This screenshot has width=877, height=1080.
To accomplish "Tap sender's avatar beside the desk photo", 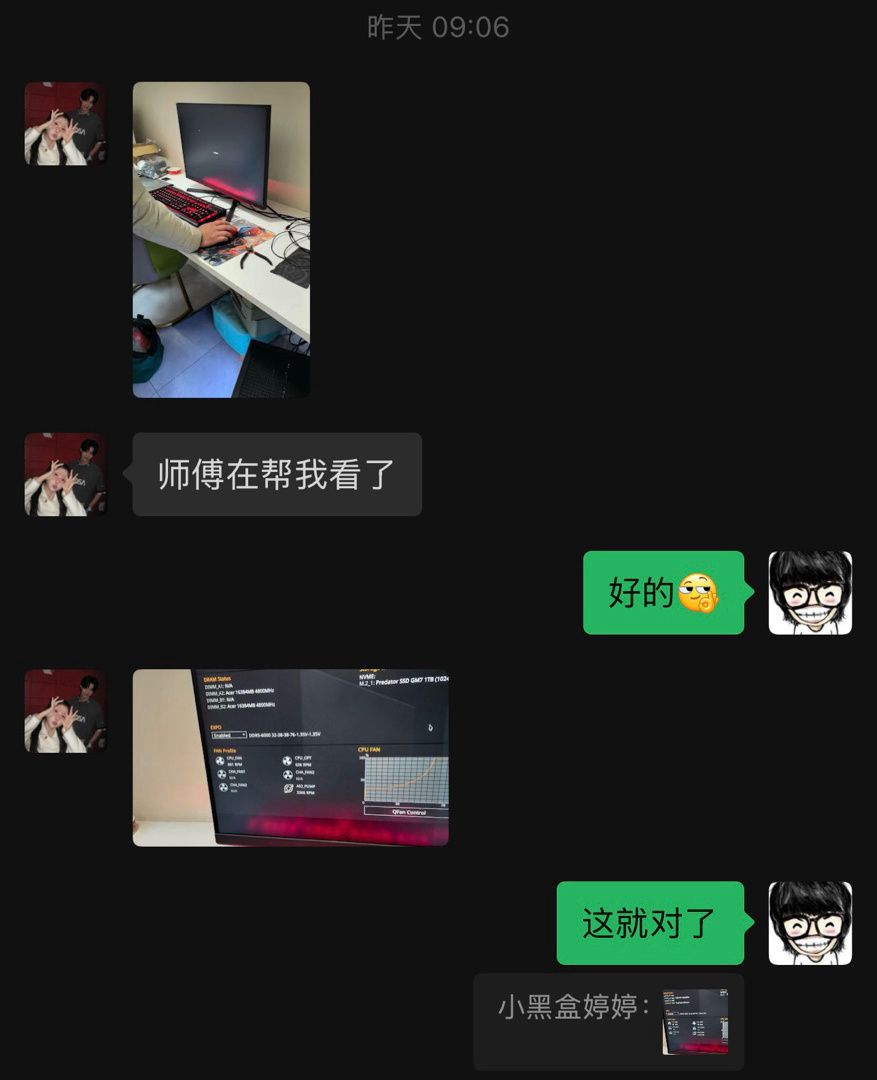I will point(65,124).
